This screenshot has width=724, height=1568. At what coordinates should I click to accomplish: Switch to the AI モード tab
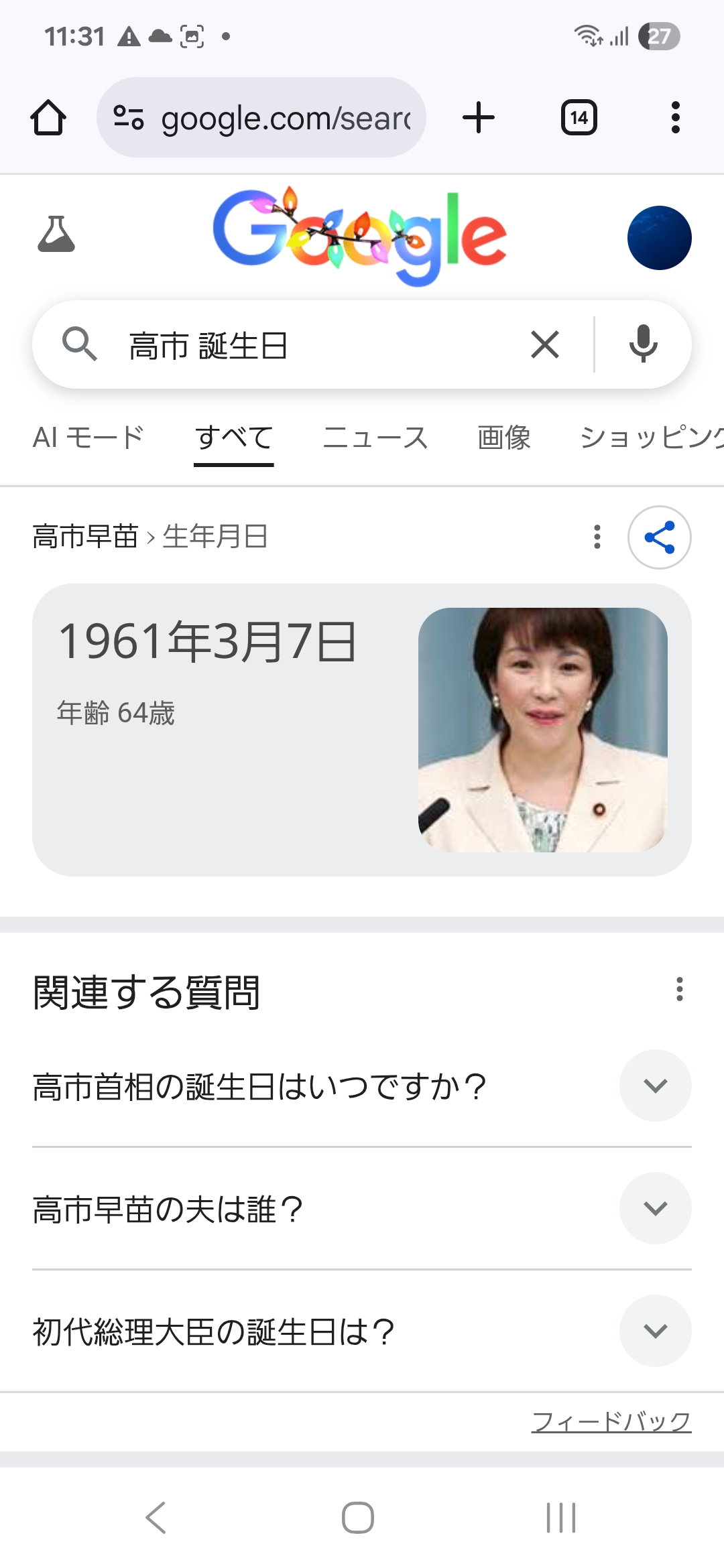point(88,438)
